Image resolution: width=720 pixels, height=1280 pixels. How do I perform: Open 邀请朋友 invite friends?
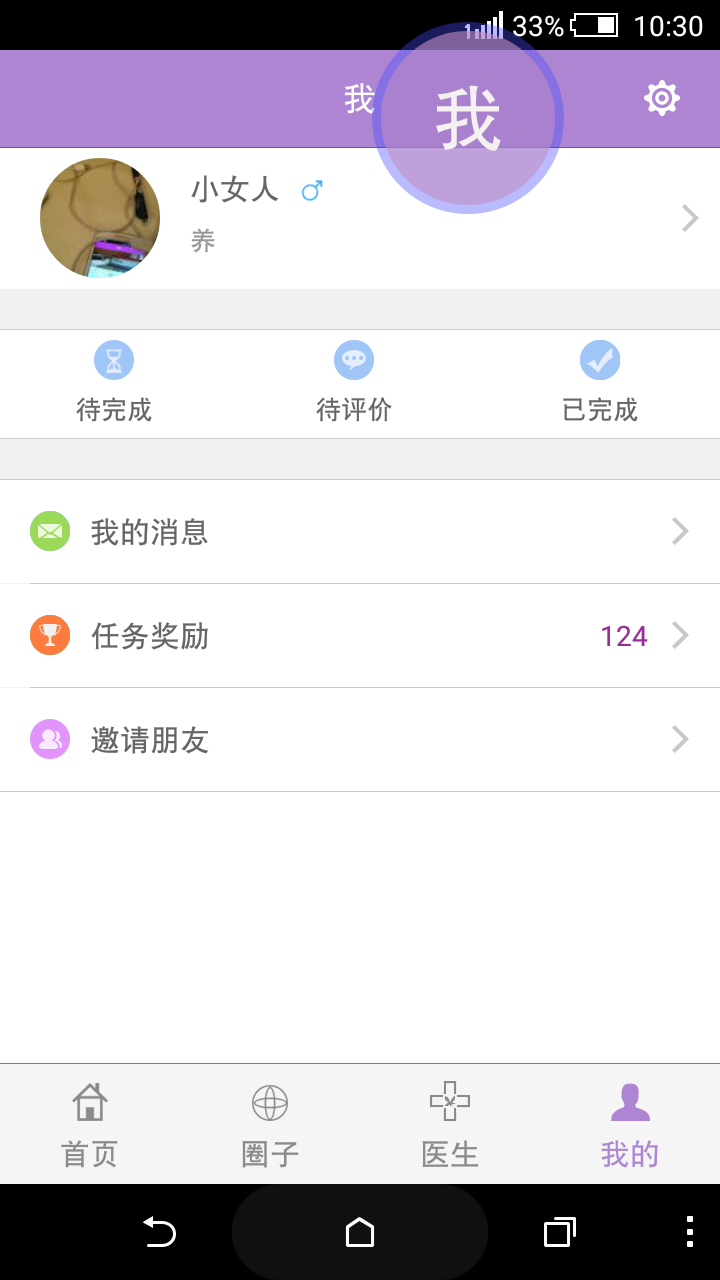click(x=360, y=740)
